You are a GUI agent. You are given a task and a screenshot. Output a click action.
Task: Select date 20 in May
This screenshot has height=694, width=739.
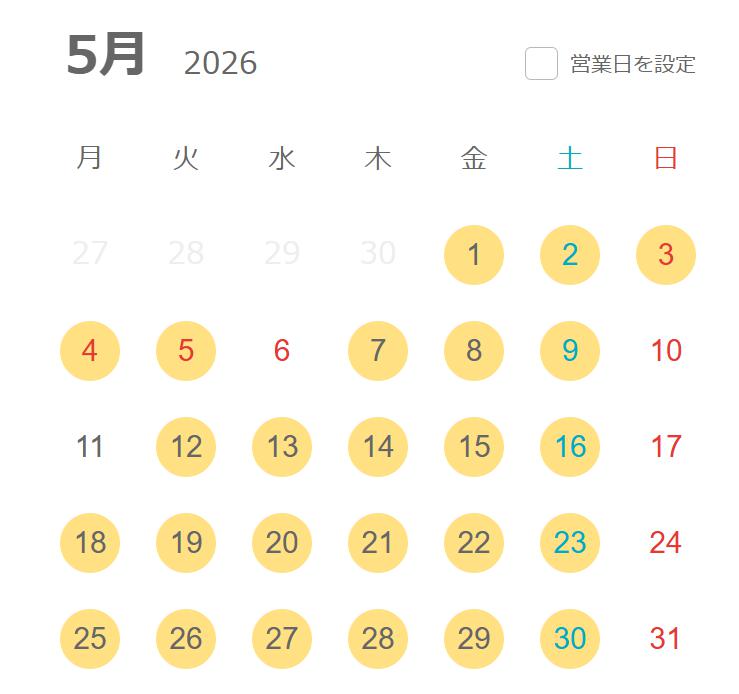point(282,543)
